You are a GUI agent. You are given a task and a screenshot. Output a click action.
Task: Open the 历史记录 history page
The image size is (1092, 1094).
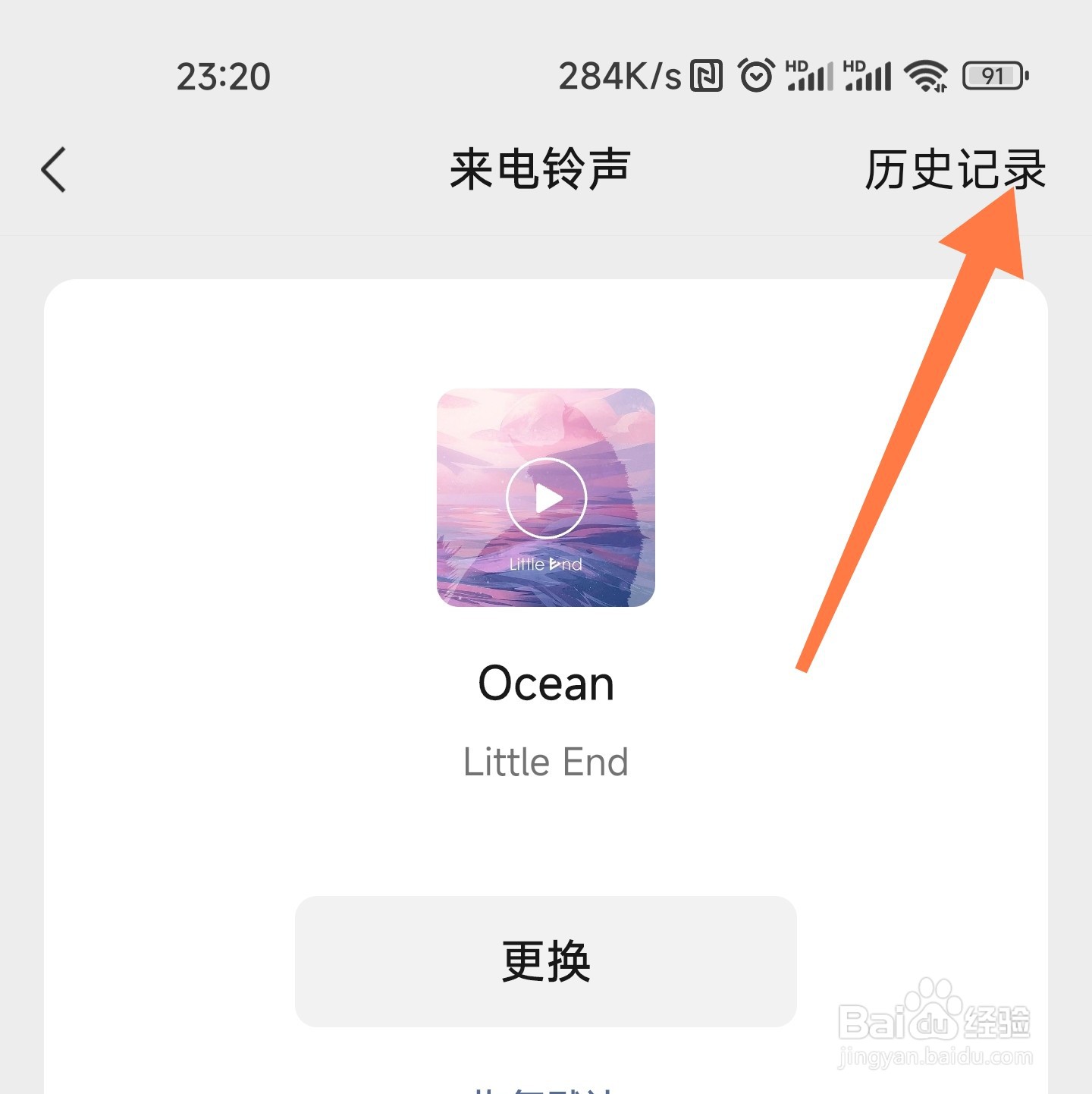(x=955, y=170)
